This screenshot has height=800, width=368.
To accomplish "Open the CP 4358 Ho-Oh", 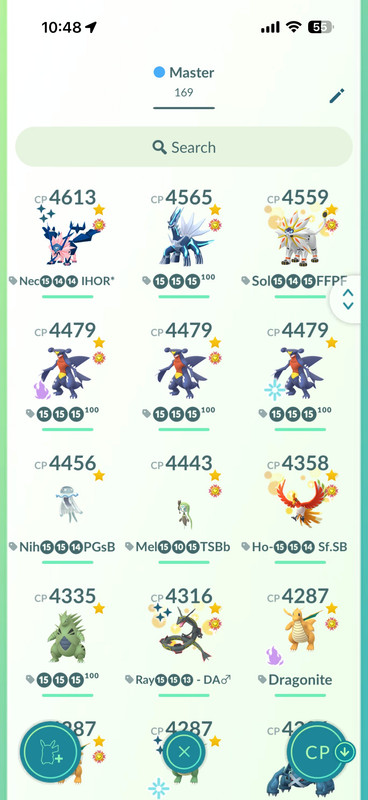I will 300,505.
